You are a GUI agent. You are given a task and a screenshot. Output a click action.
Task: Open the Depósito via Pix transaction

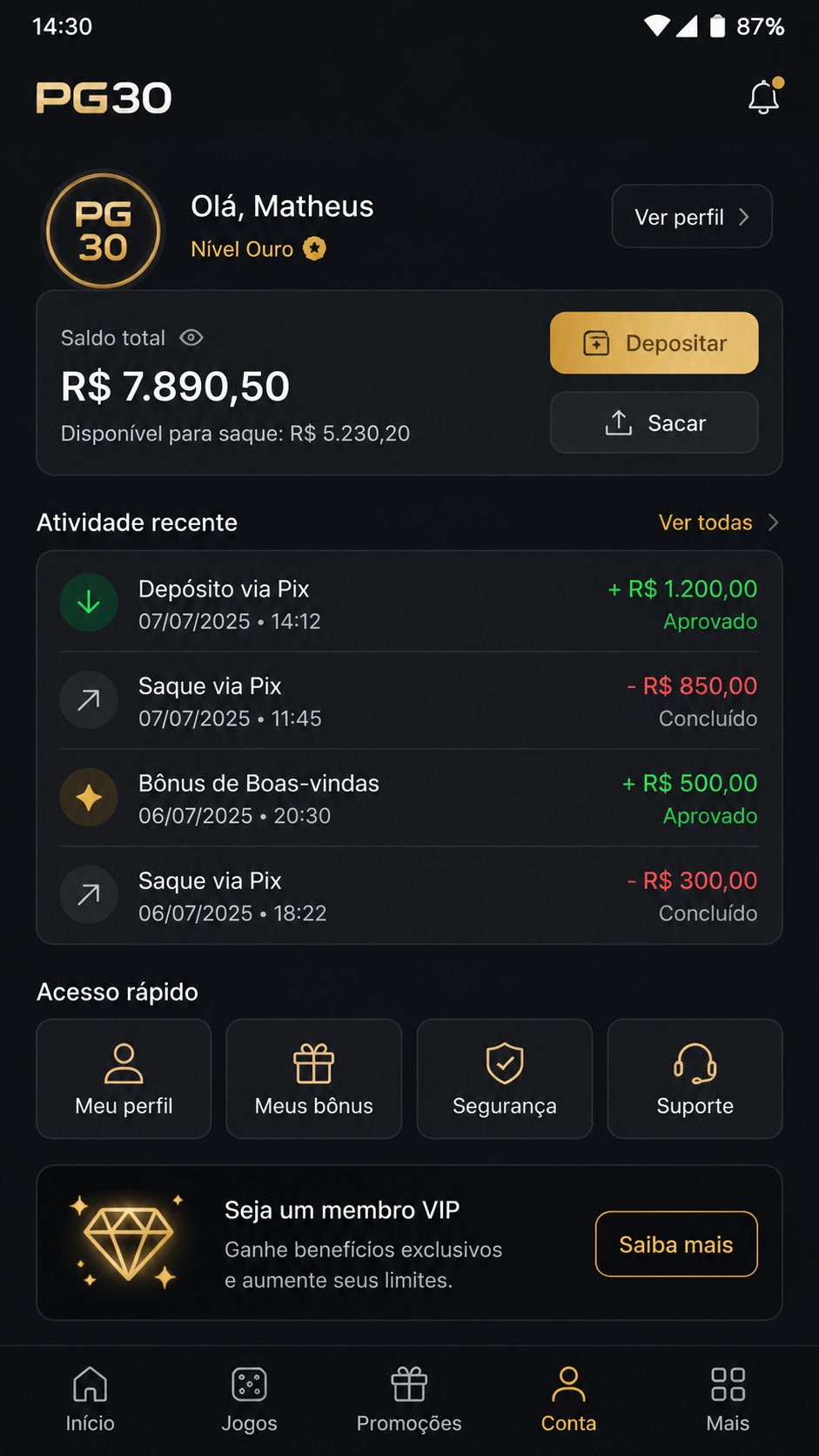pyautogui.click(x=409, y=603)
